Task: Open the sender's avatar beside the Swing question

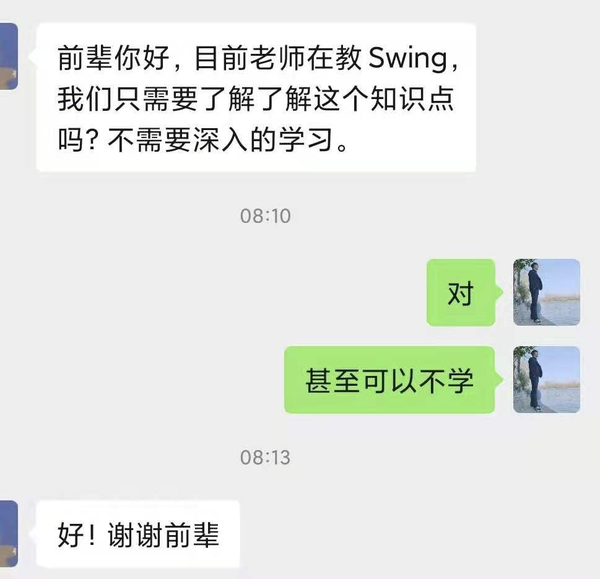Action: coord(8,58)
